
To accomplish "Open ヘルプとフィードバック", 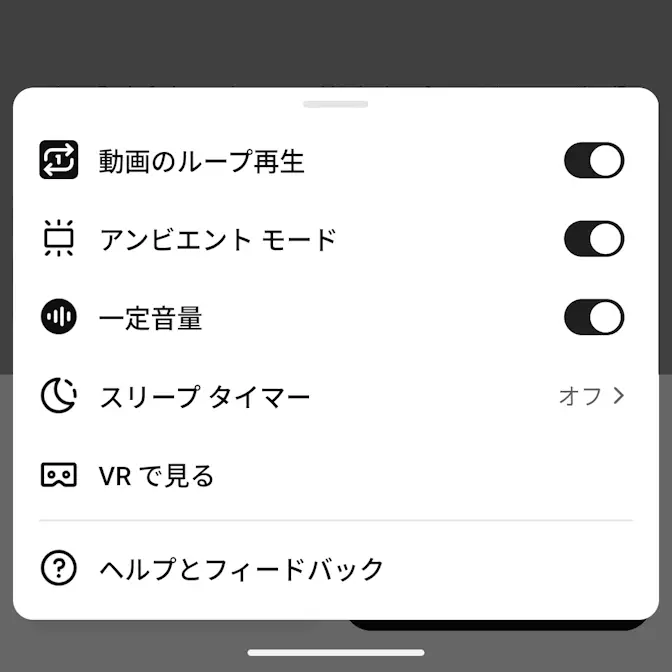I will click(x=335, y=569).
